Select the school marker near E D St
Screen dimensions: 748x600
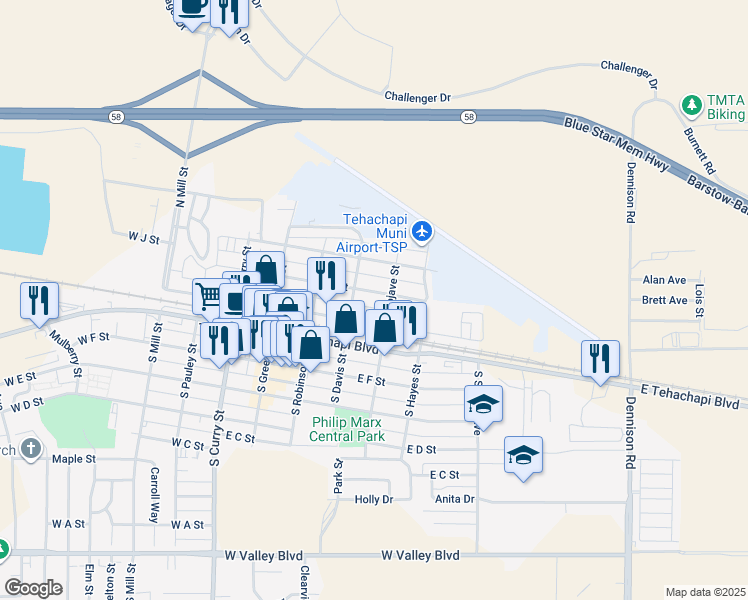[x=483, y=404]
